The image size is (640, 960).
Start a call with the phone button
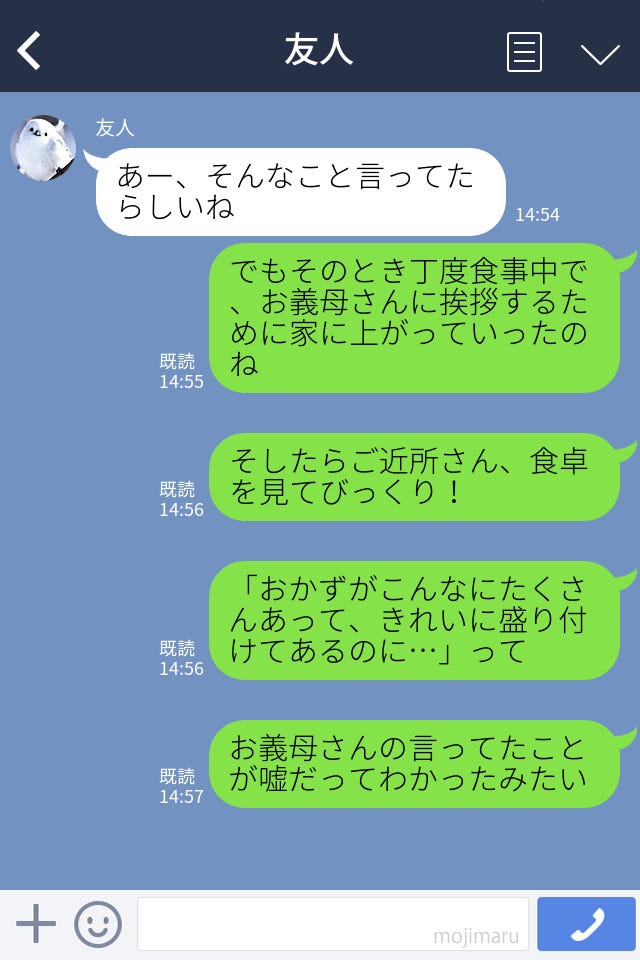[586, 924]
